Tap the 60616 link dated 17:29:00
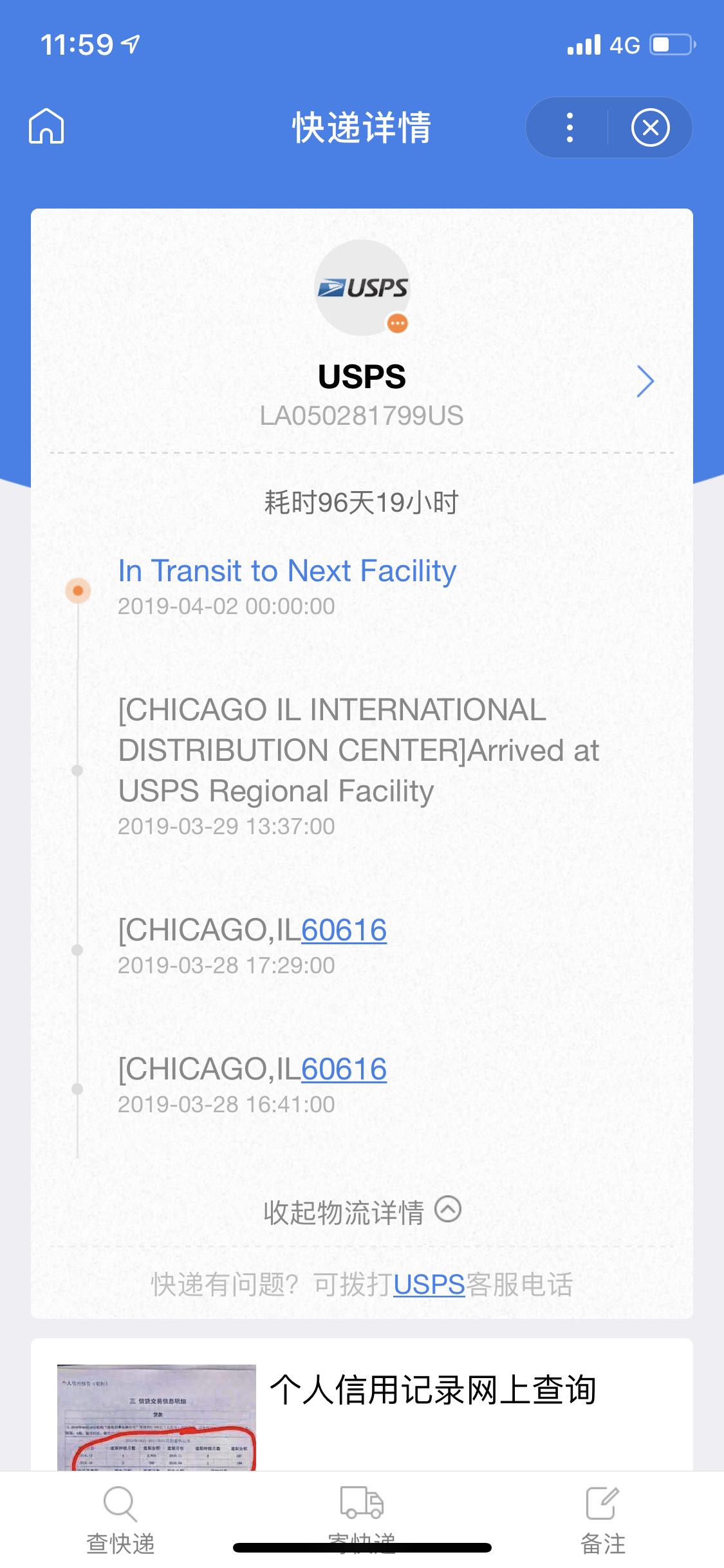This screenshot has width=724, height=1568. coord(344,930)
